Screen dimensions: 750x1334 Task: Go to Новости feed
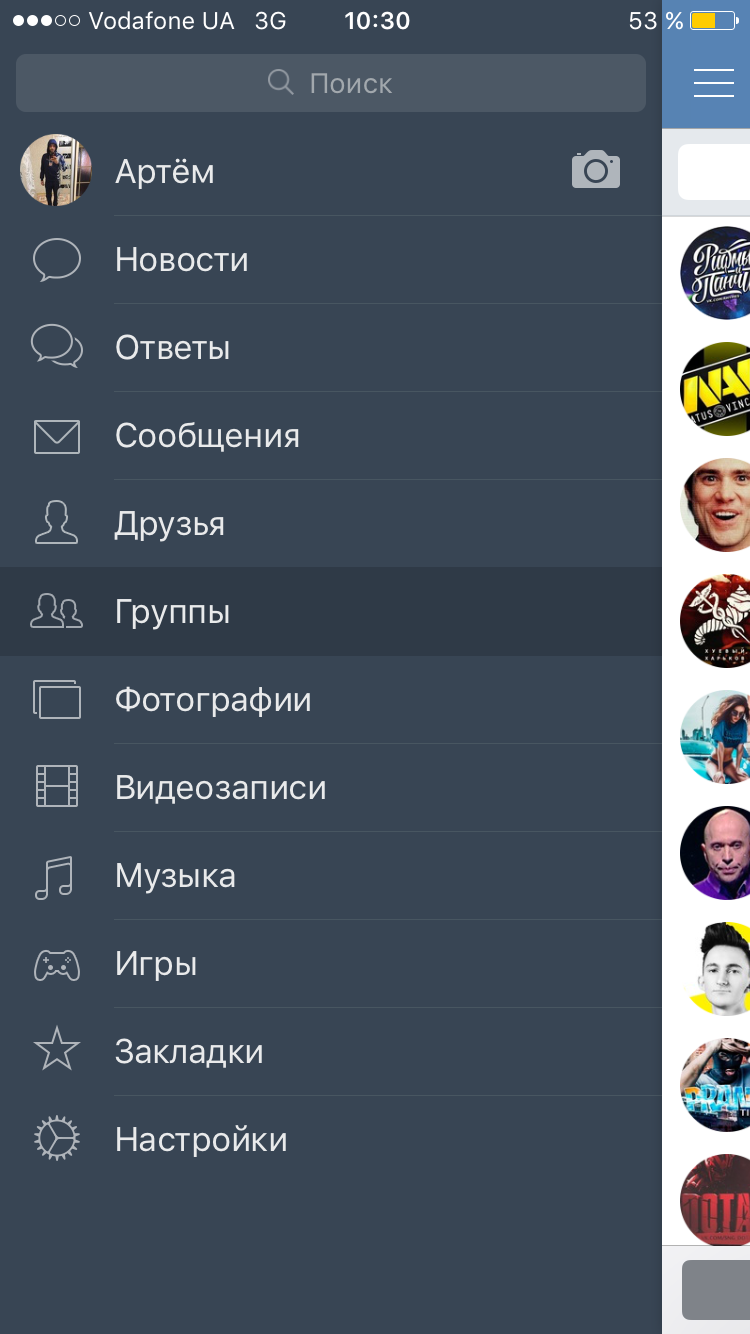click(x=182, y=260)
